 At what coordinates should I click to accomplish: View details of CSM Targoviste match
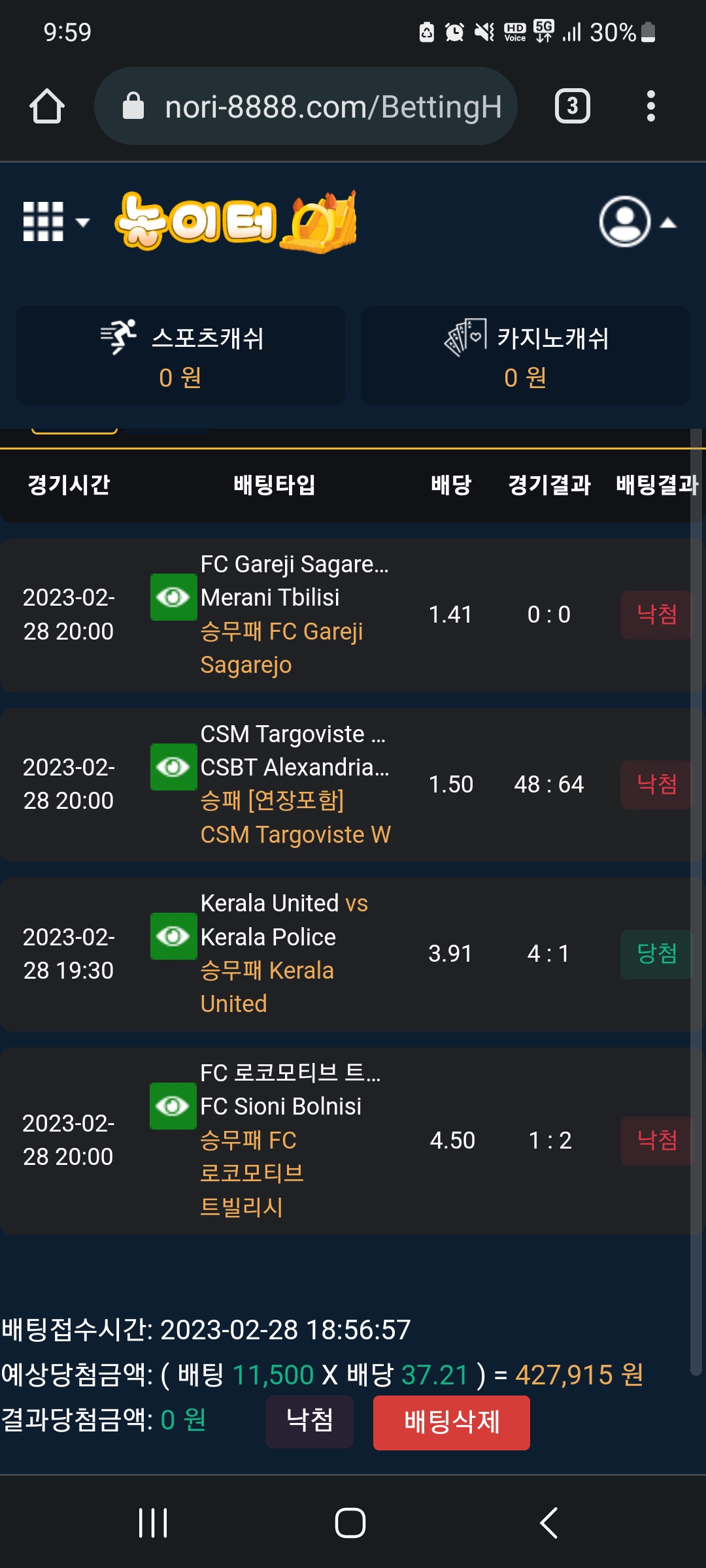tap(173, 767)
